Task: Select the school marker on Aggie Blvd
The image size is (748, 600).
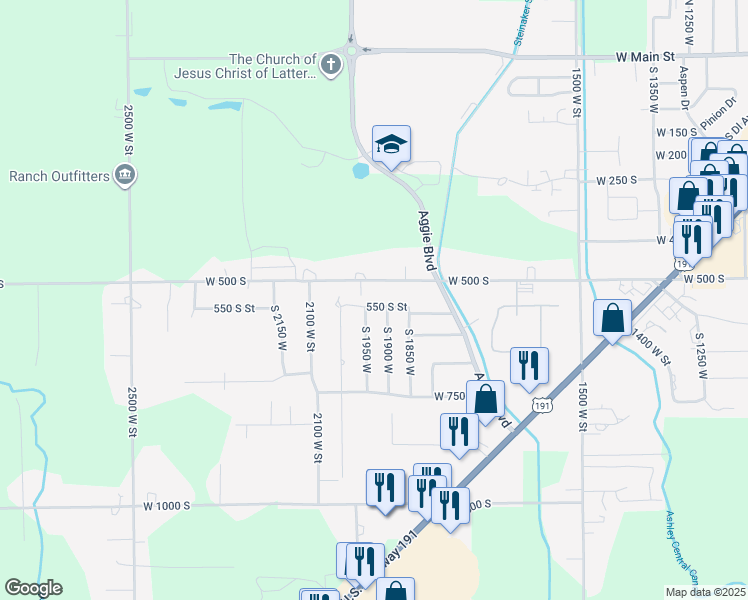Action: (x=392, y=144)
